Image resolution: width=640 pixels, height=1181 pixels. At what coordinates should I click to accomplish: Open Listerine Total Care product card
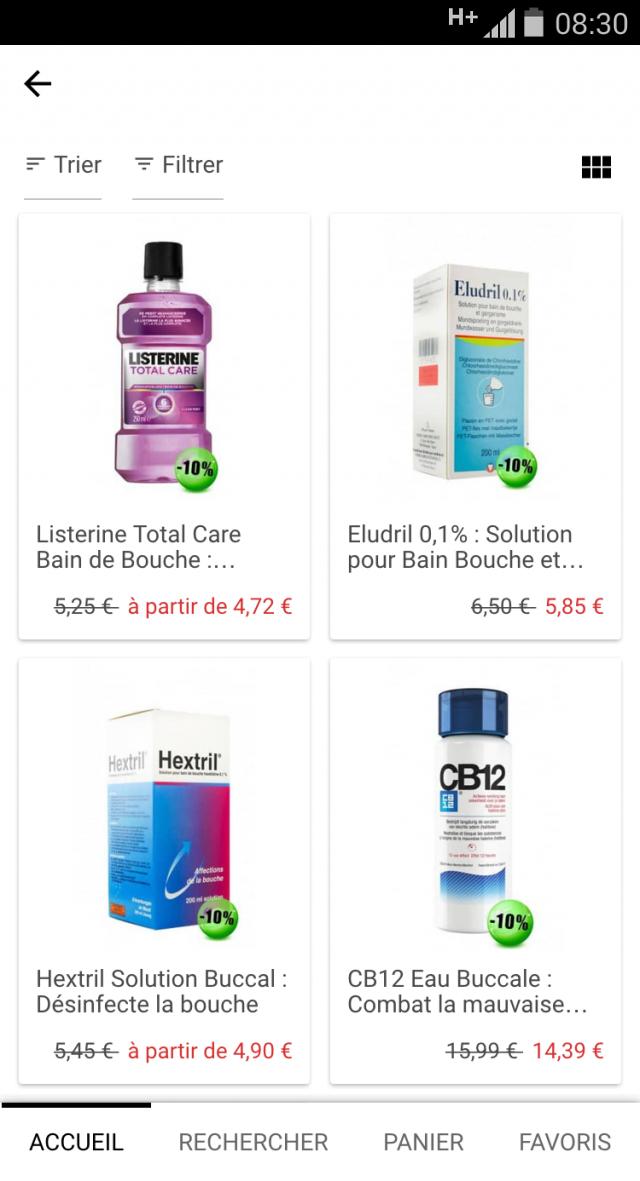(x=164, y=426)
